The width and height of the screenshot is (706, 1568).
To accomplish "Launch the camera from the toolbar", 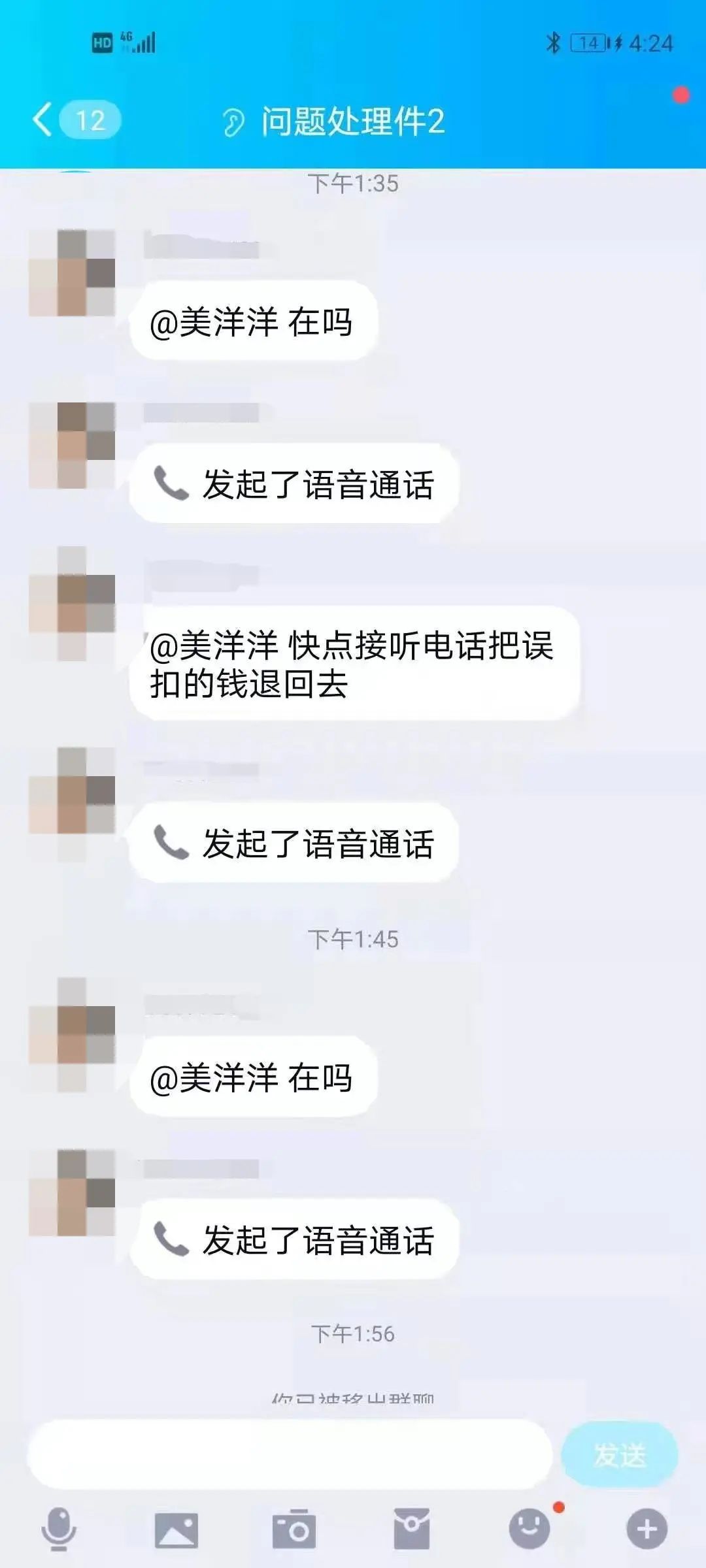I will (294, 1529).
